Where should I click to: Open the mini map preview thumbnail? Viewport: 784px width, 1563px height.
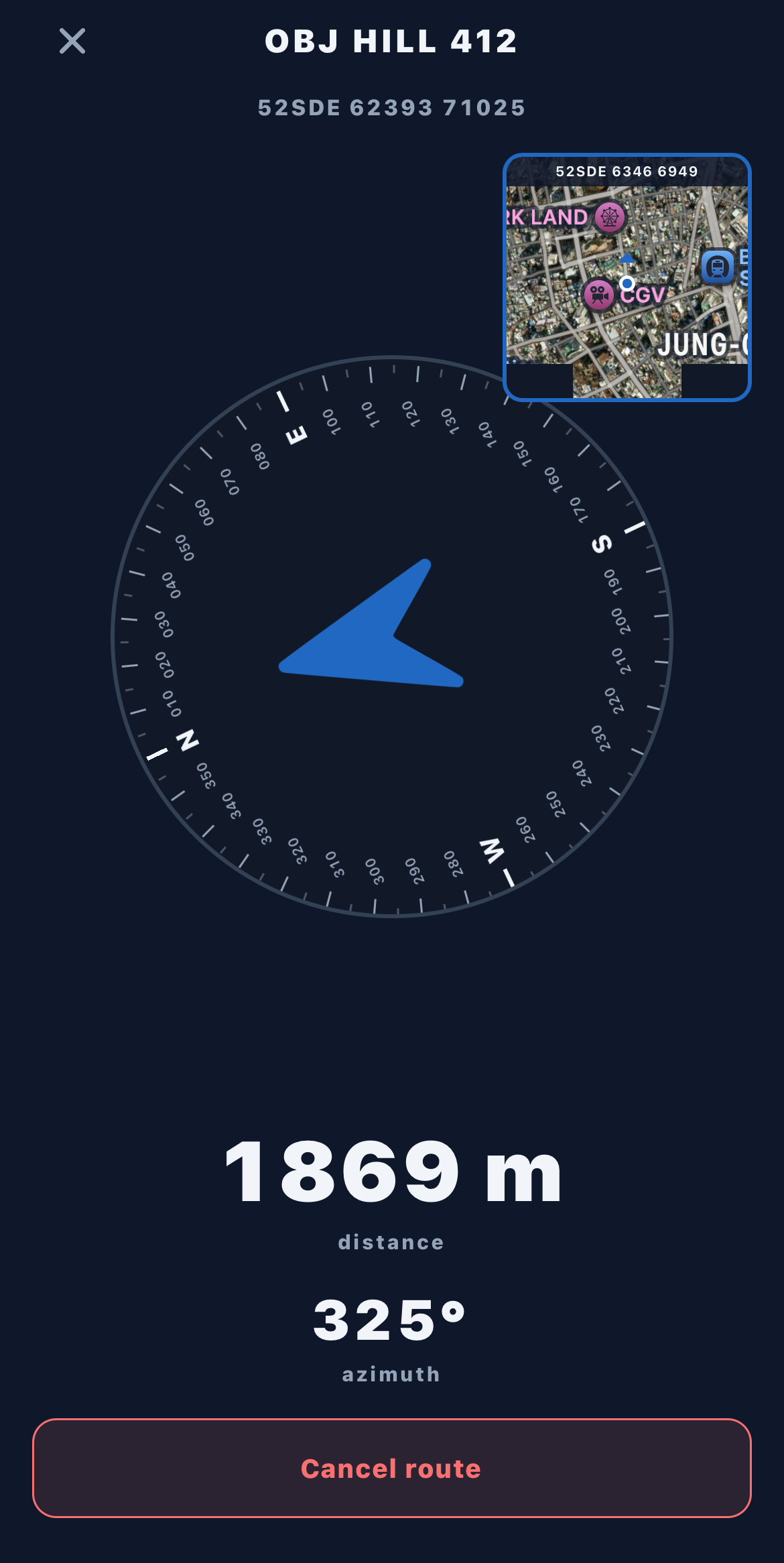627,277
